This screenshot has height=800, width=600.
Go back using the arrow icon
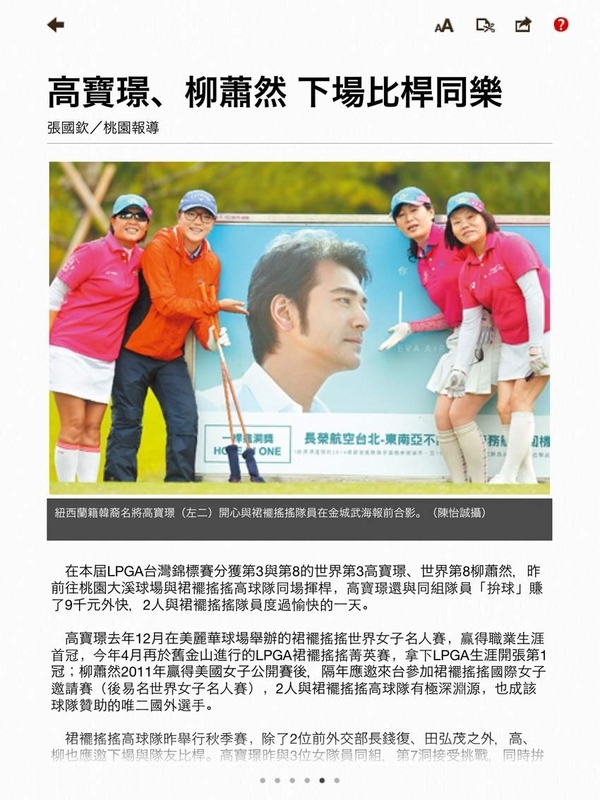click(56, 24)
